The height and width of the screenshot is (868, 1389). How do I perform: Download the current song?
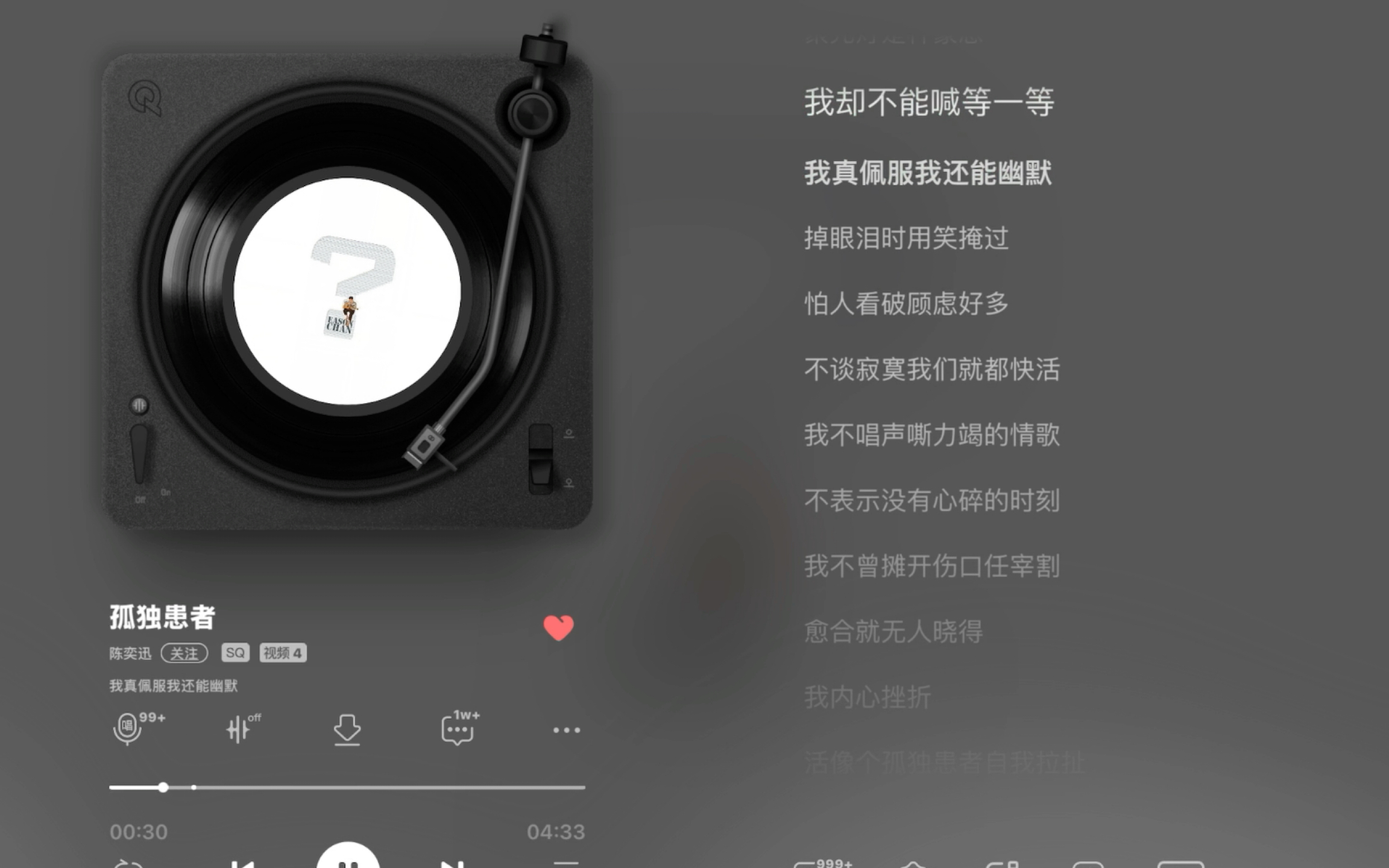(x=347, y=729)
